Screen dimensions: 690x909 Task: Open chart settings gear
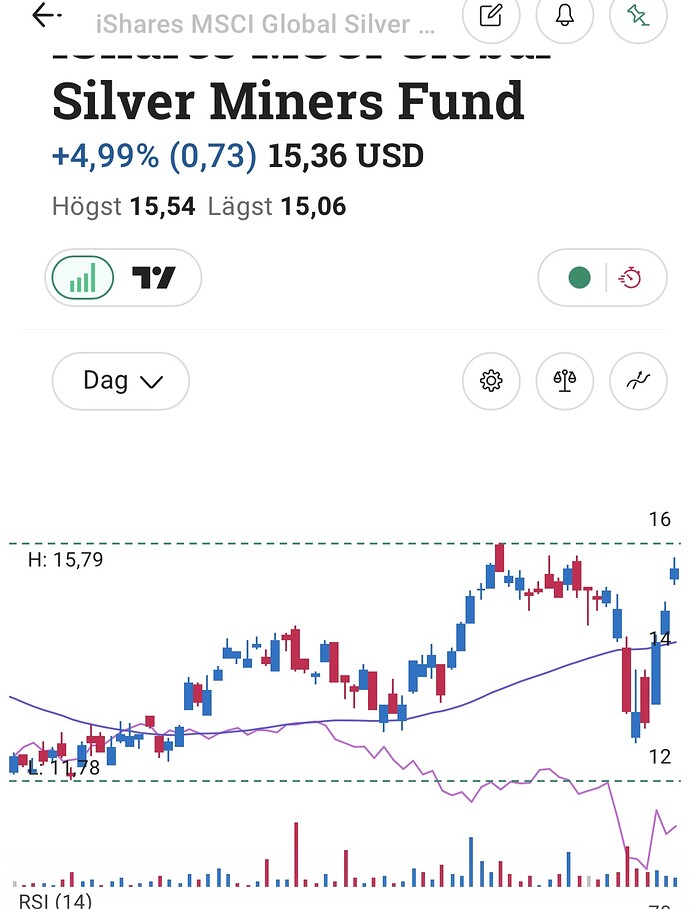pos(491,381)
